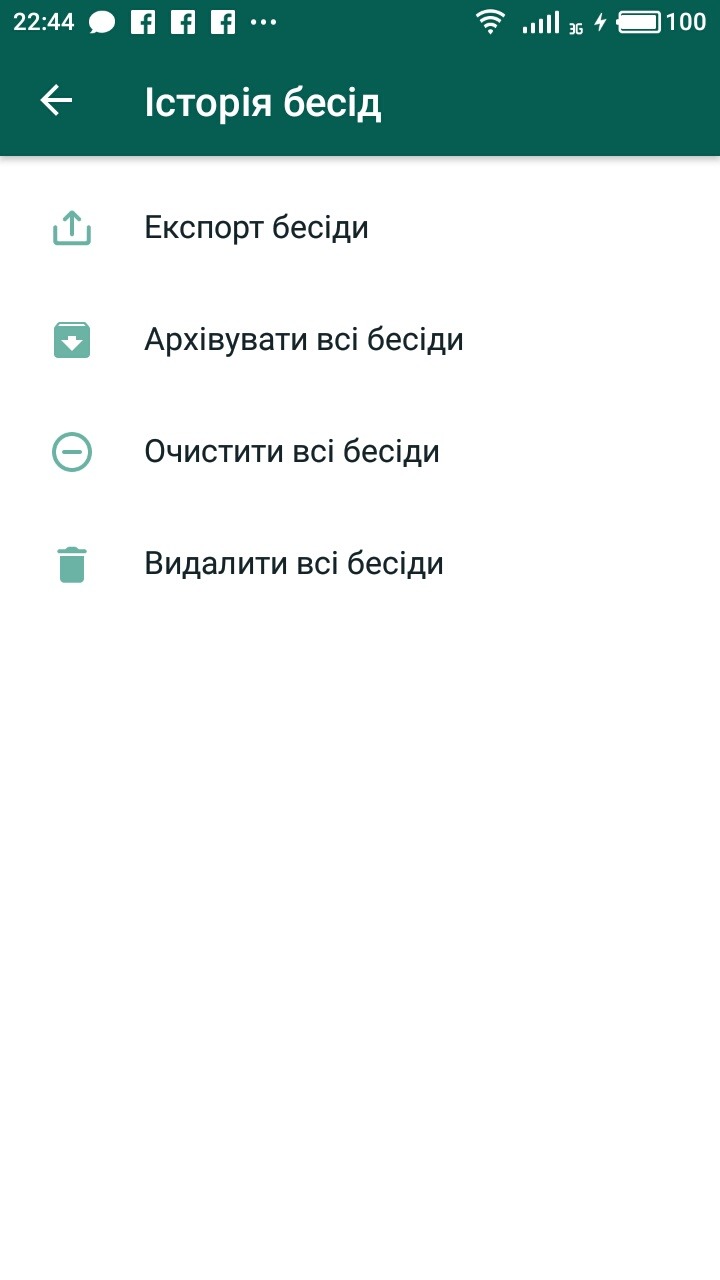This screenshot has height=1280, width=720.
Task: Open Експорт бесіди
Action: point(360,228)
